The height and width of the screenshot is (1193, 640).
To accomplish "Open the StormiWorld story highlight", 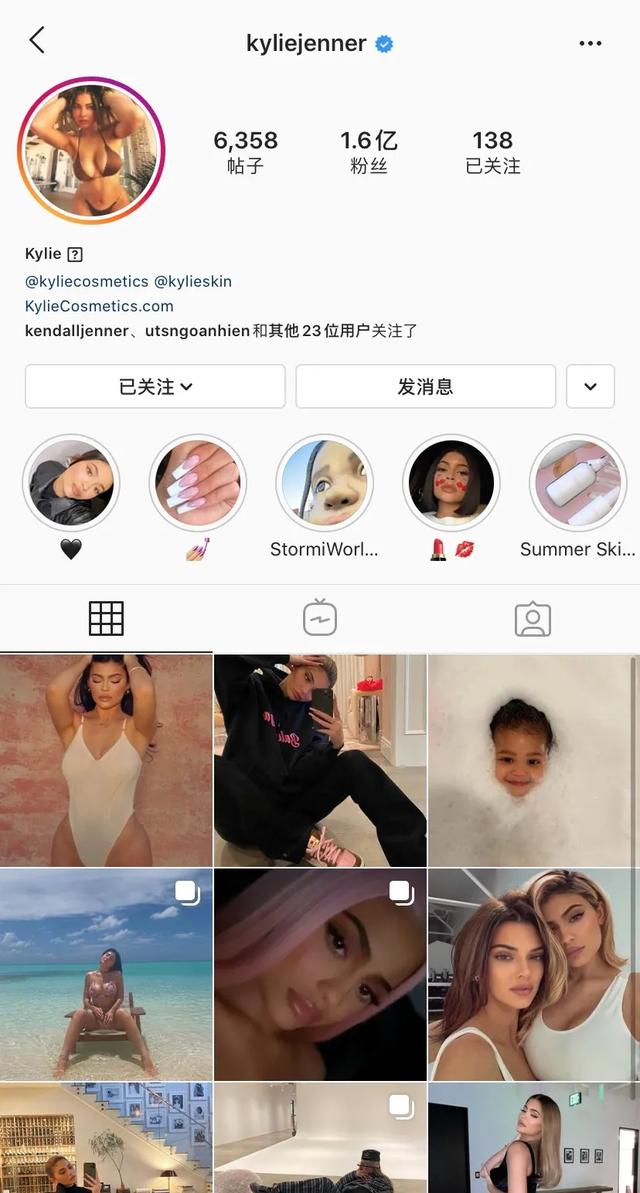I will (324, 484).
